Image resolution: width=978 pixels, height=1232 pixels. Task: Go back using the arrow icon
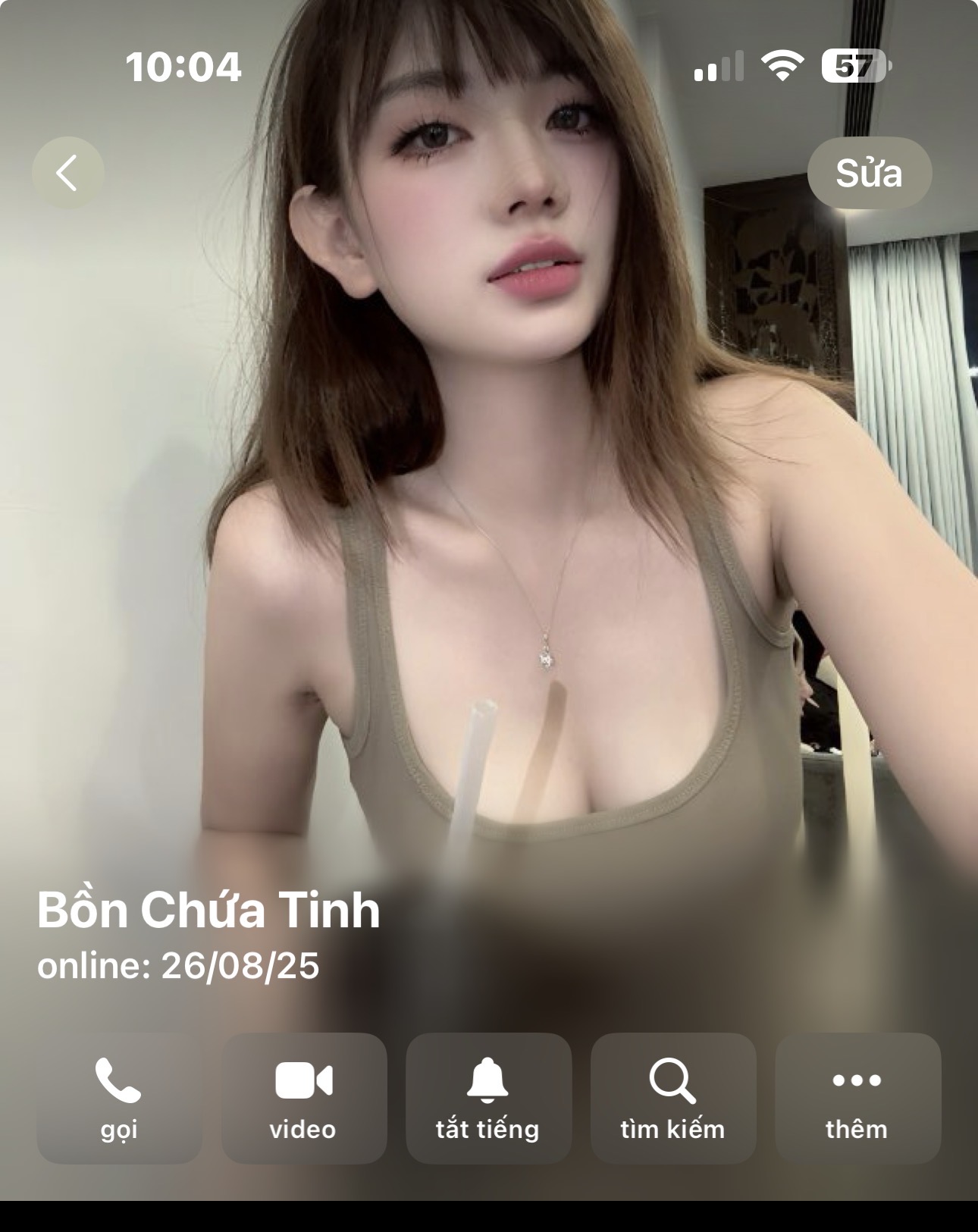pos(67,173)
